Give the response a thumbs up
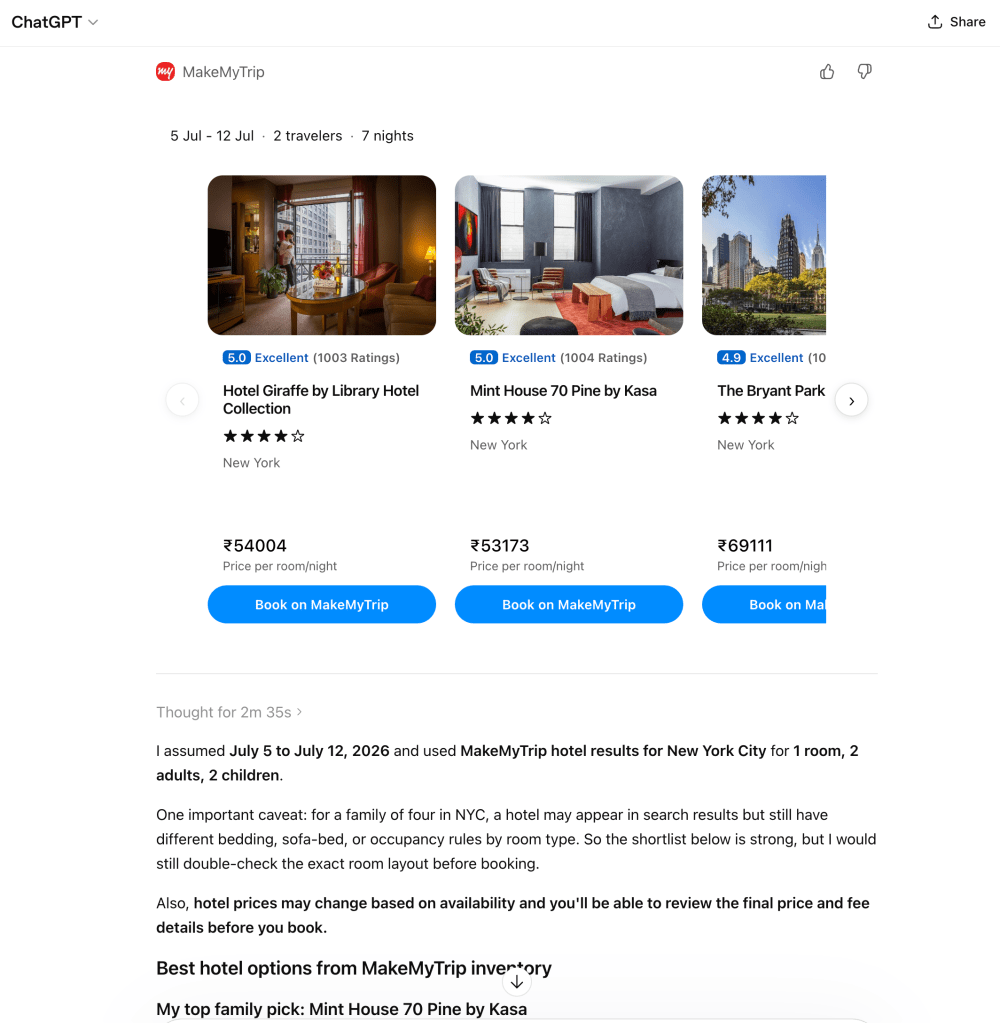1000x1023 pixels. pos(827,72)
